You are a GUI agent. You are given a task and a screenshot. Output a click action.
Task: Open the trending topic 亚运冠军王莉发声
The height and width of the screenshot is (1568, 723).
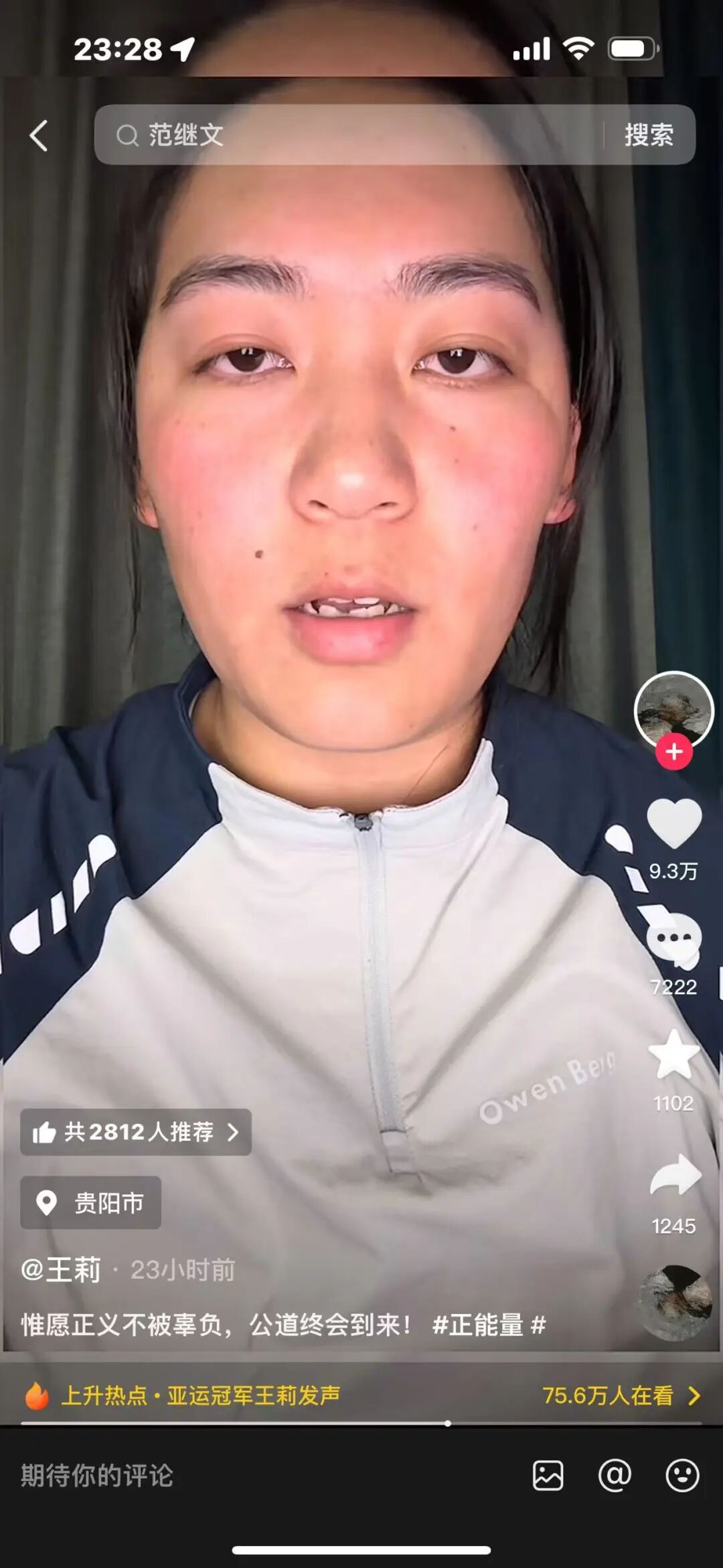(253, 1395)
